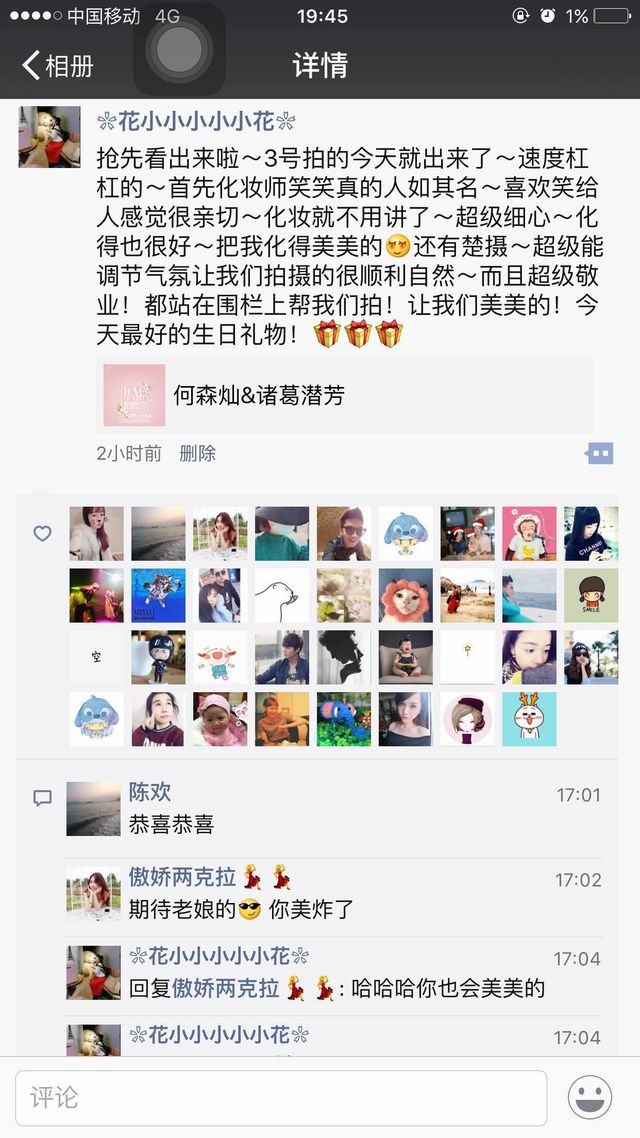Open the shared link 何森灿&诸葛潜芳
Viewport: 640px width, 1138px height.
coord(345,395)
